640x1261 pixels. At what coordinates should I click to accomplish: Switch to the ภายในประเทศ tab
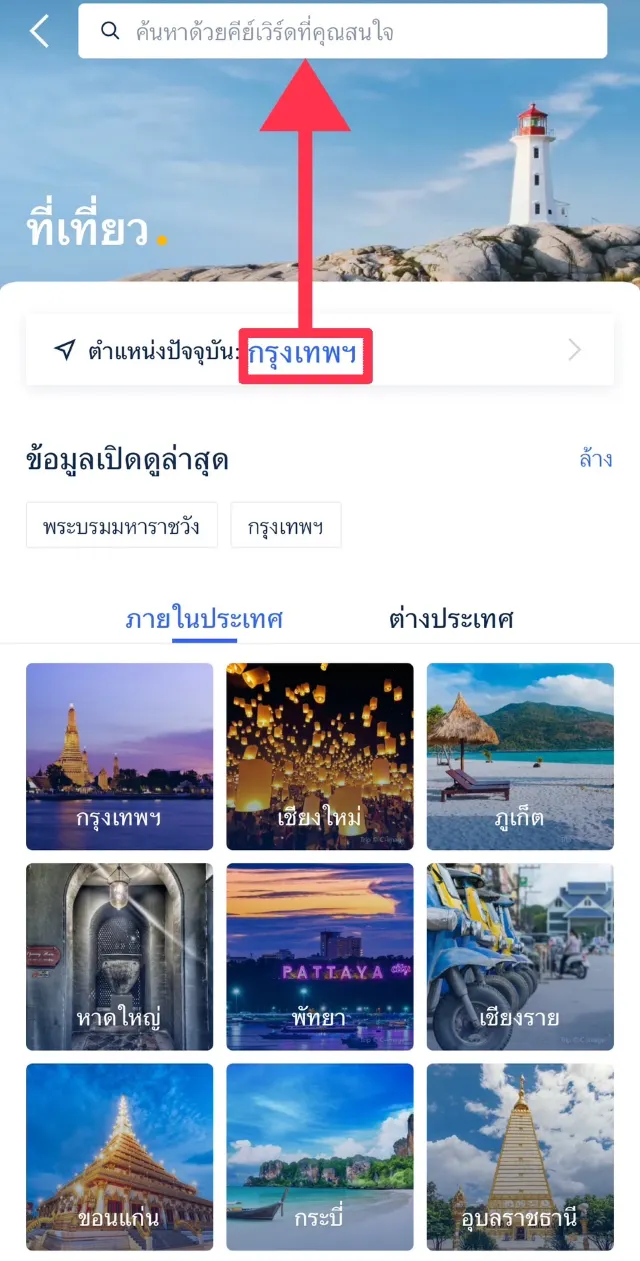204,619
